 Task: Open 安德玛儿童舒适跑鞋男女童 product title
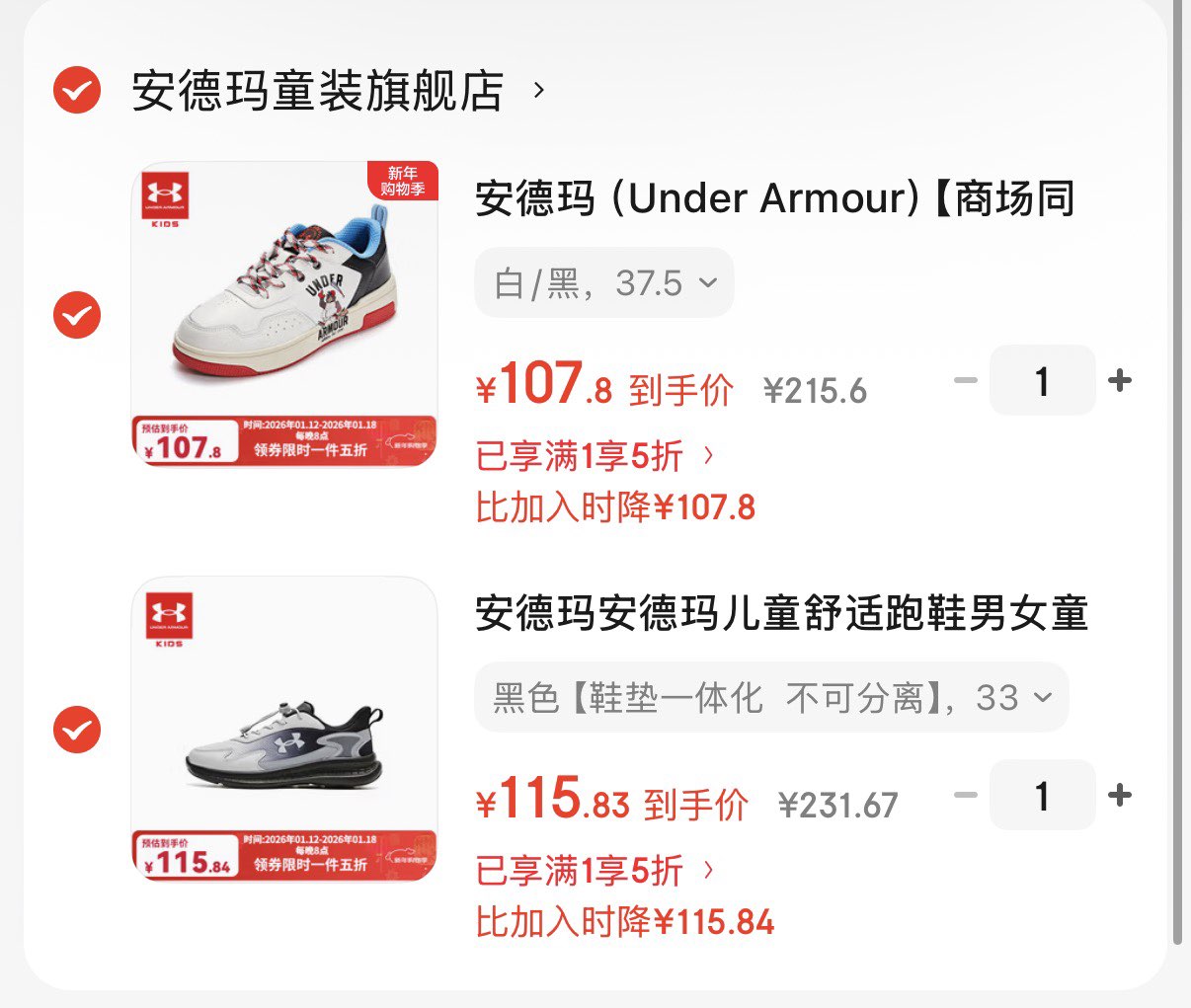click(781, 613)
